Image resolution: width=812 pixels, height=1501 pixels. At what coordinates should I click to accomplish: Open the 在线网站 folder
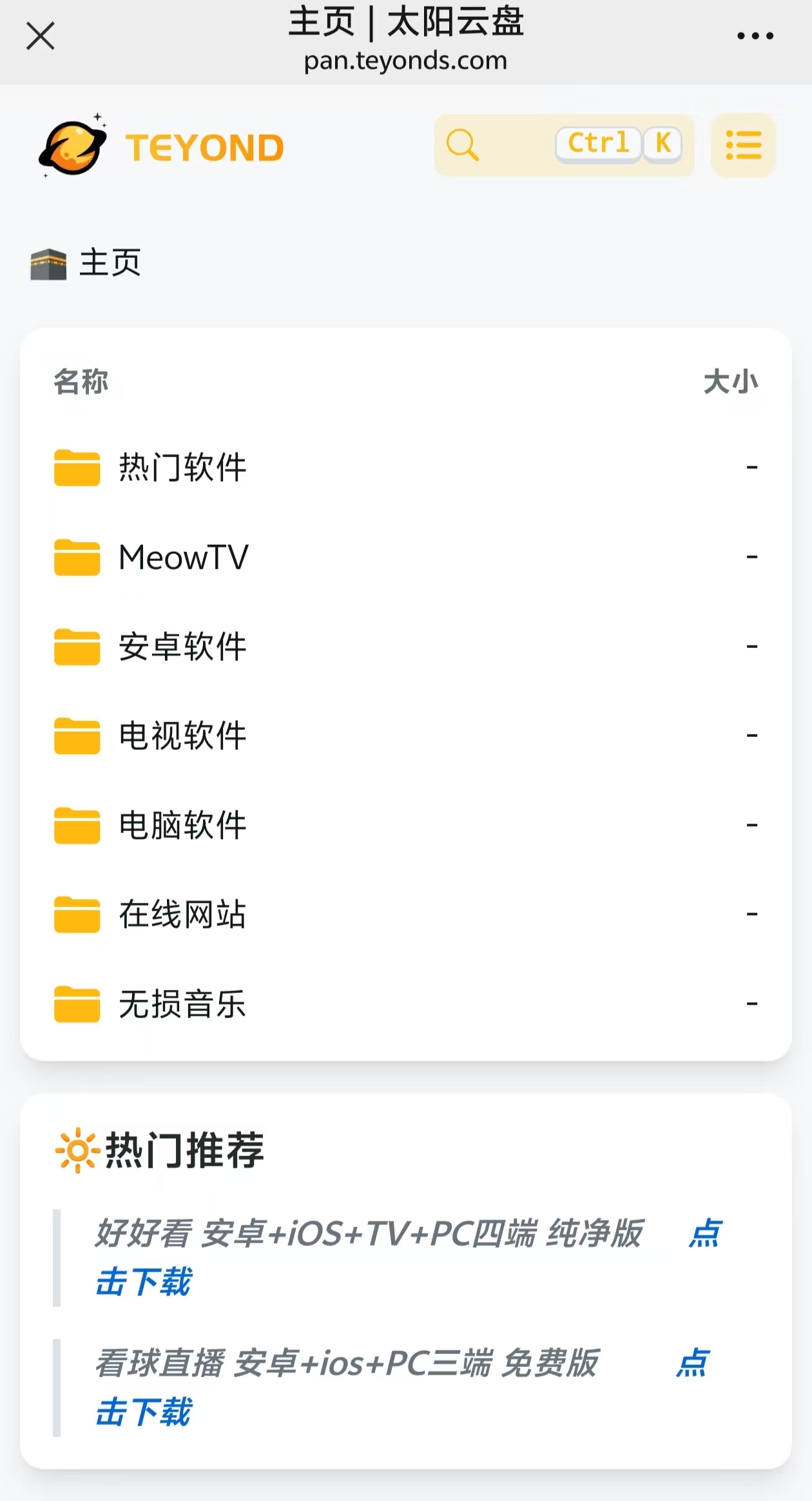182,914
